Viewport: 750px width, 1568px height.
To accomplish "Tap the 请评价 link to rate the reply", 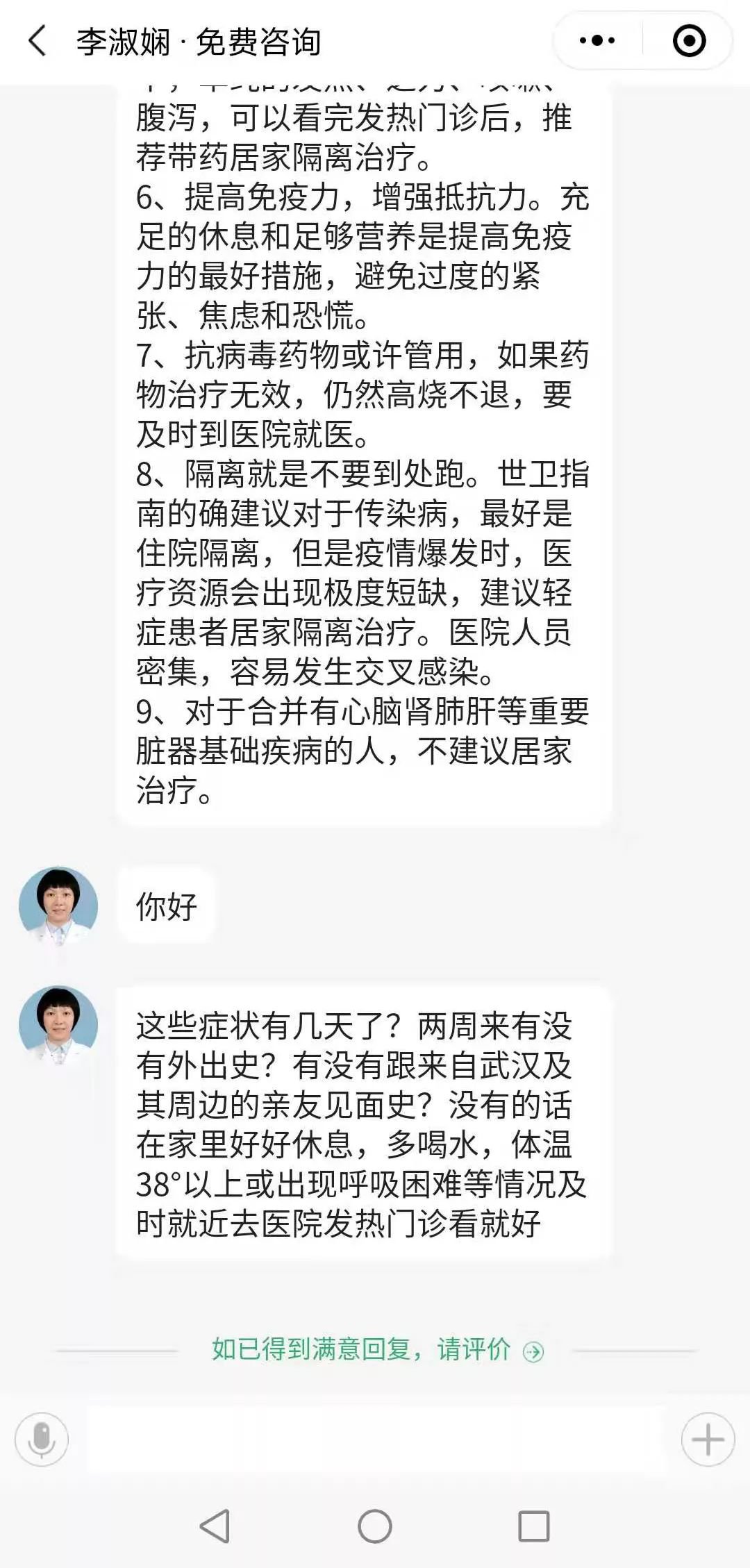I will pos(378,1349).
